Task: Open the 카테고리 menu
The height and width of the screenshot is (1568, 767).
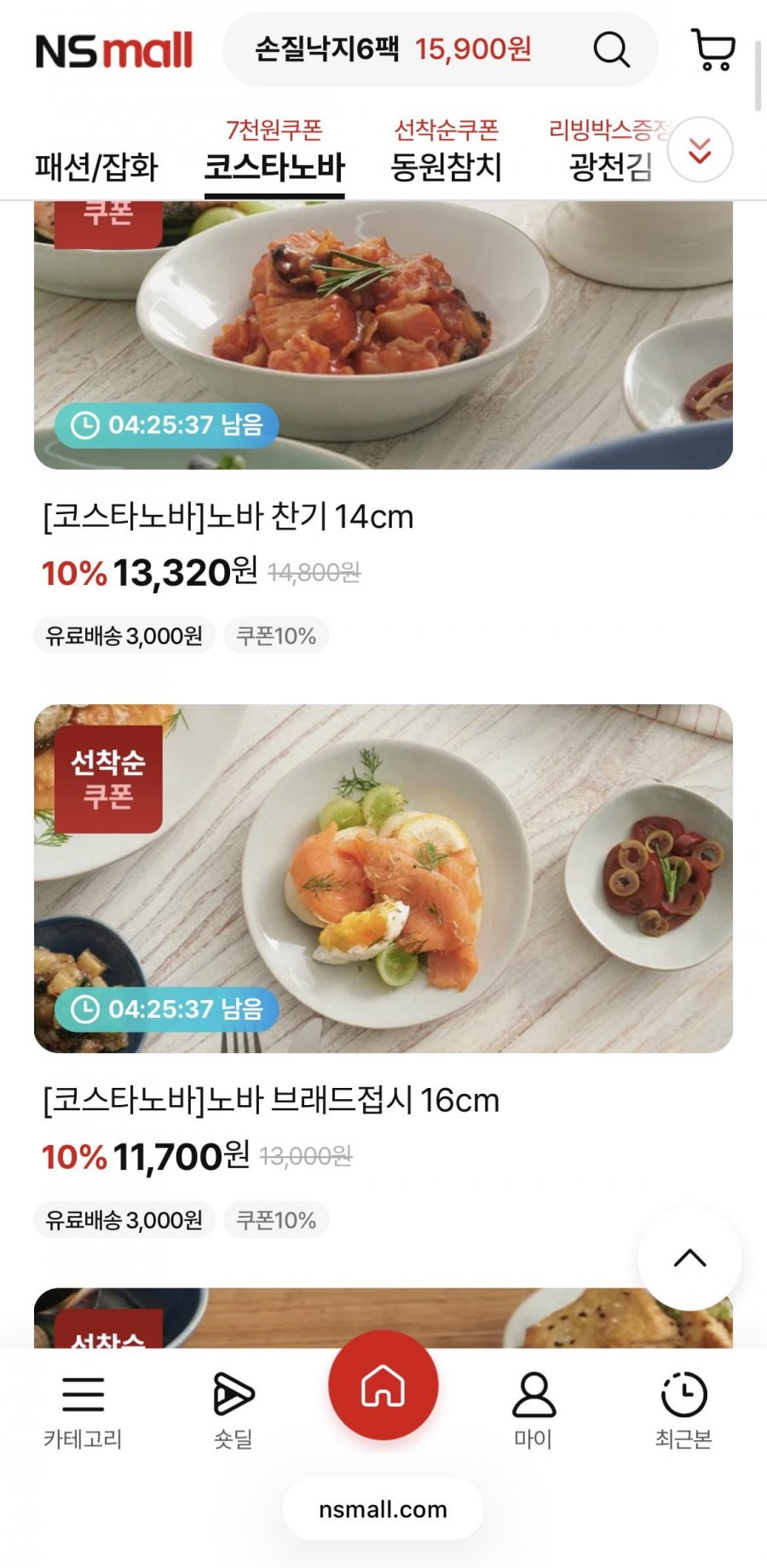Action: pyautogui.click(x=83, y=1410)
